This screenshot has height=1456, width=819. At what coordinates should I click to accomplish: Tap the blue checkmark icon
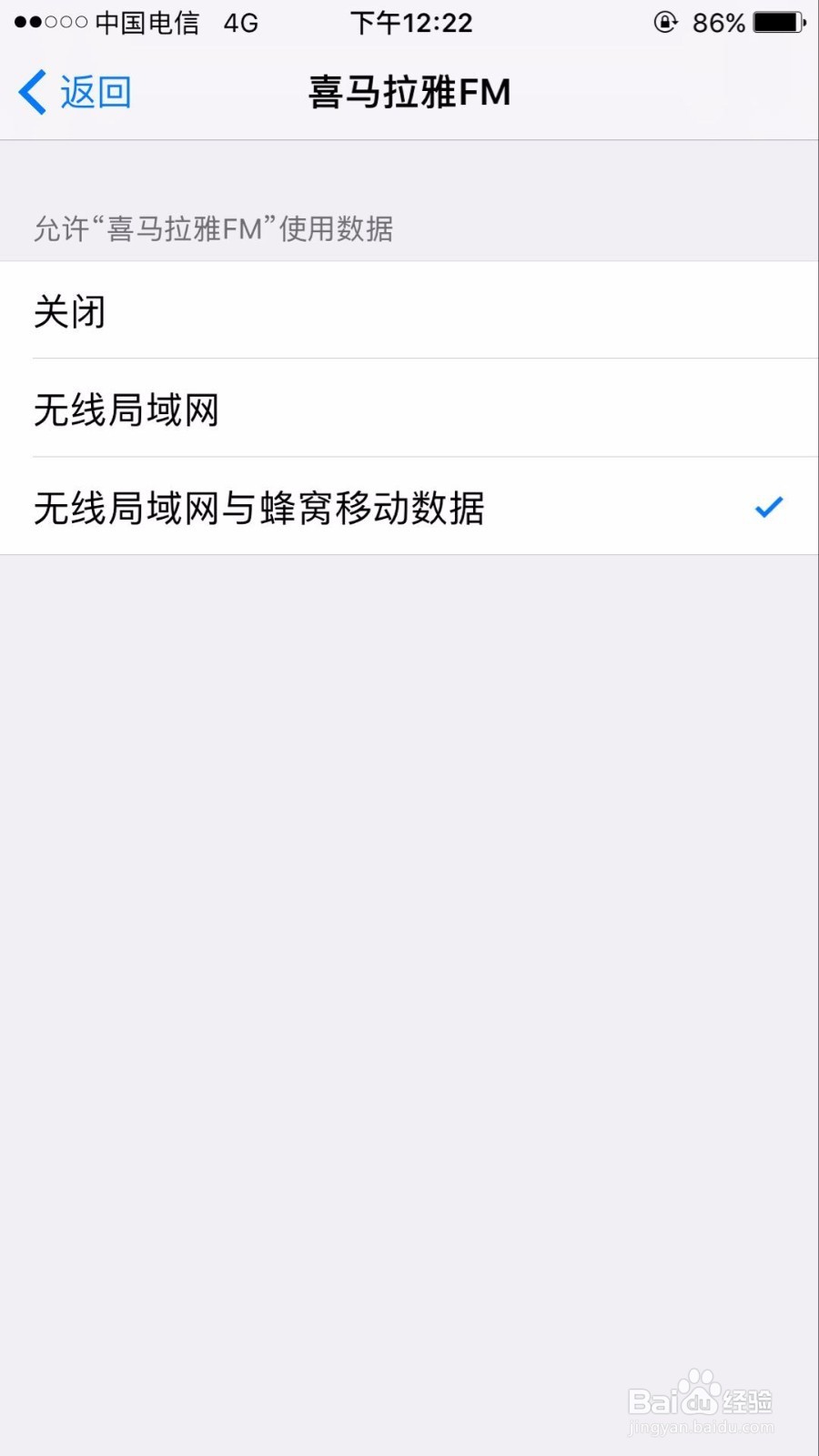tap(769, 507)
